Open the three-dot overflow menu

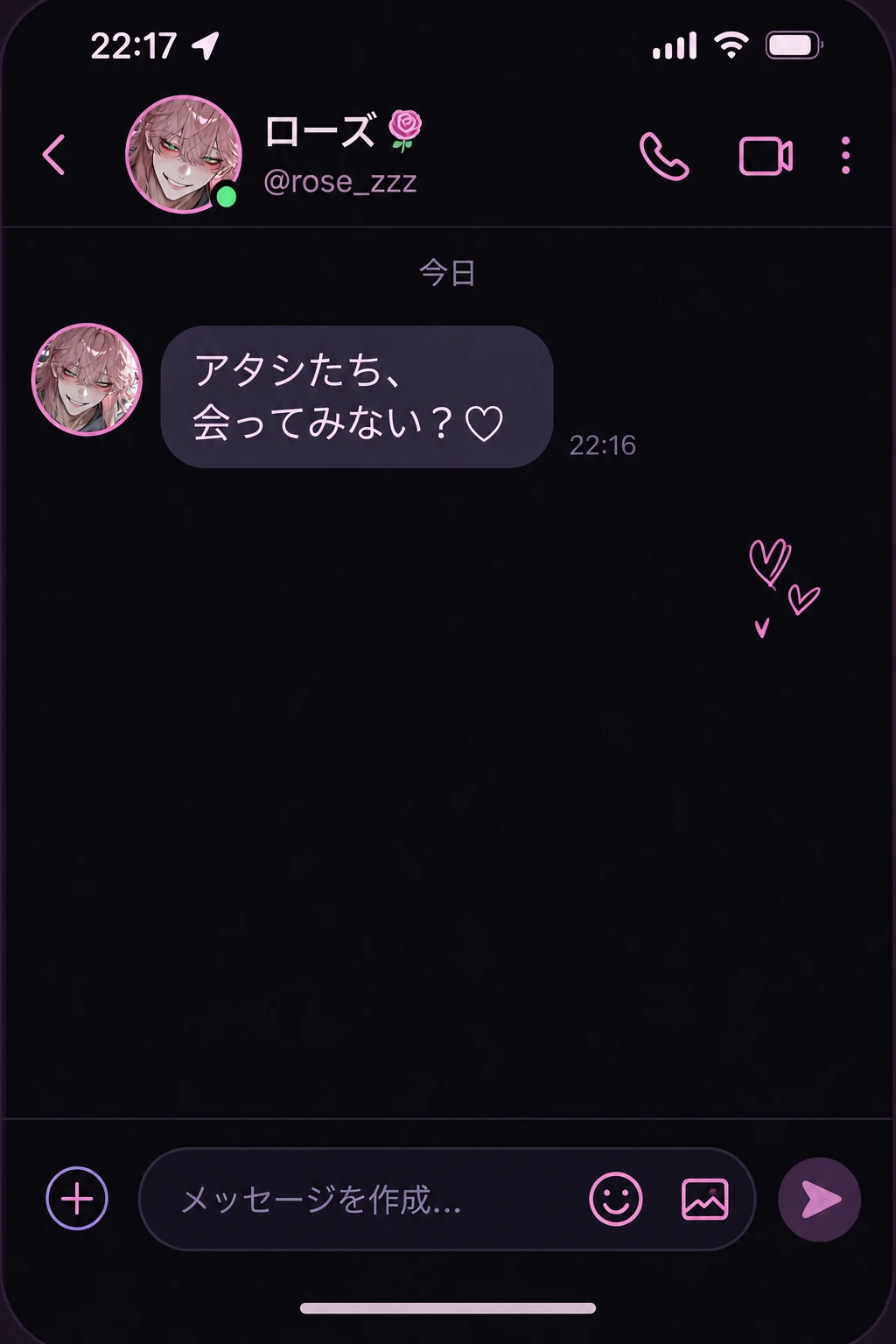click(845, 156)
